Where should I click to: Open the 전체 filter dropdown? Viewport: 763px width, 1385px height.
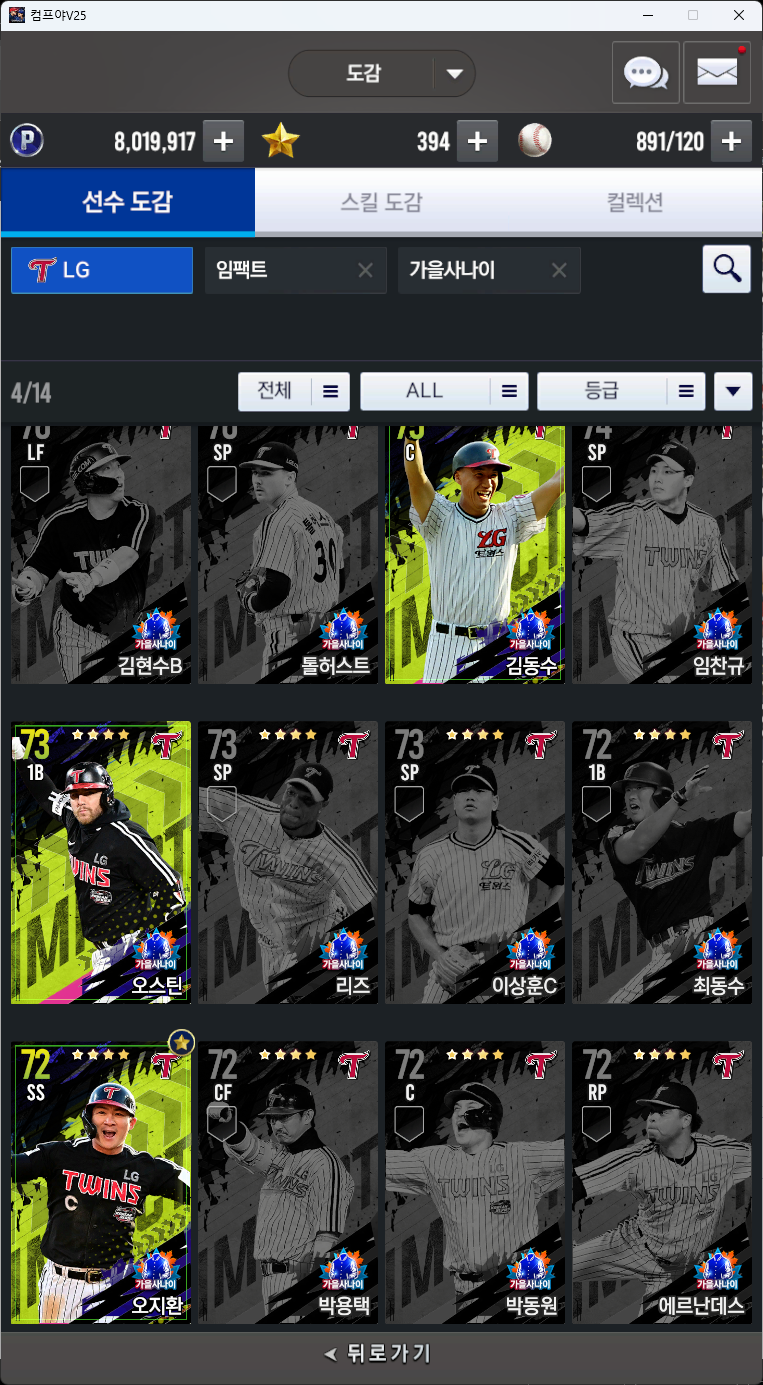pos(293,391)
